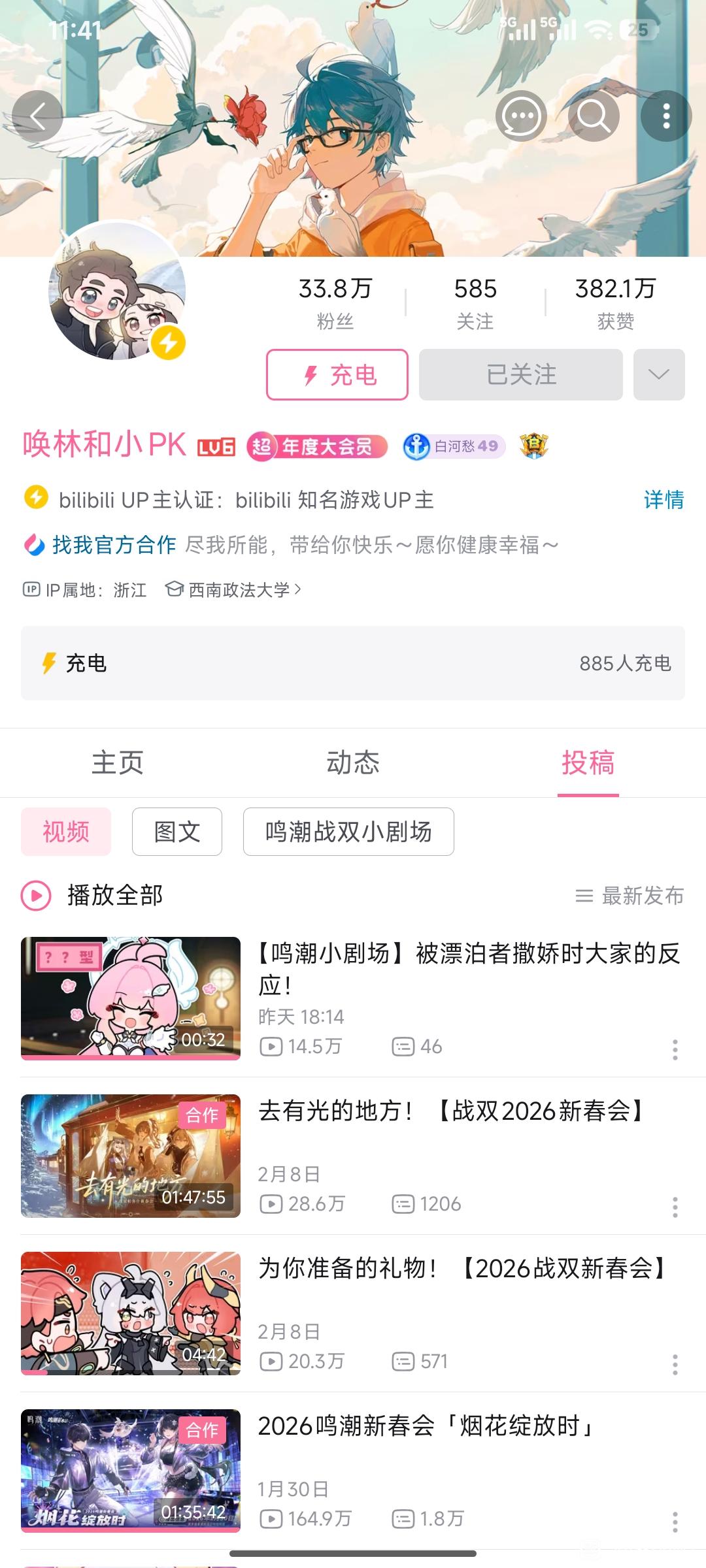The width and height of the screenshot is (706, 1568).
Task: Go back using the top-left arrow
Action: 37,116
